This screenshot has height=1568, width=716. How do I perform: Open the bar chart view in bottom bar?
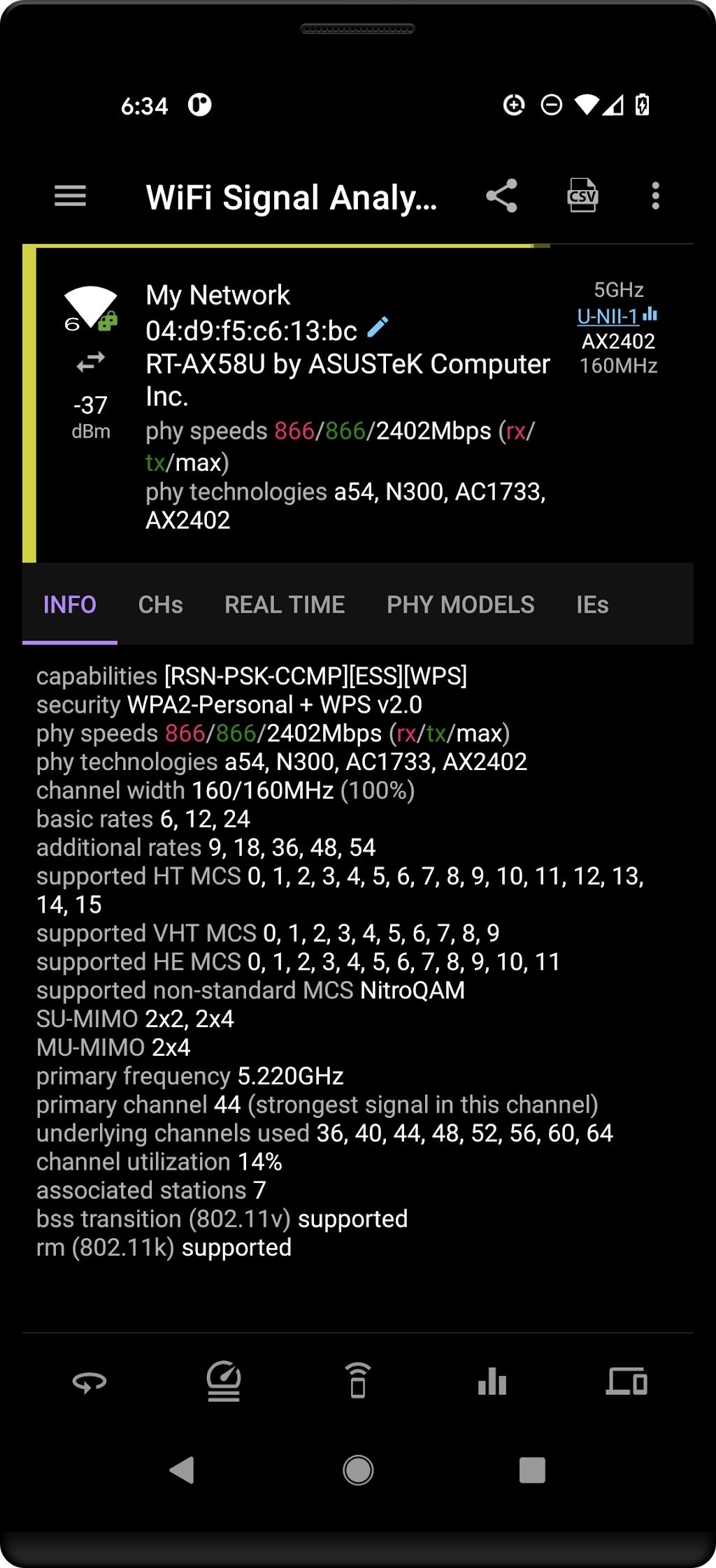(492, 1381)
